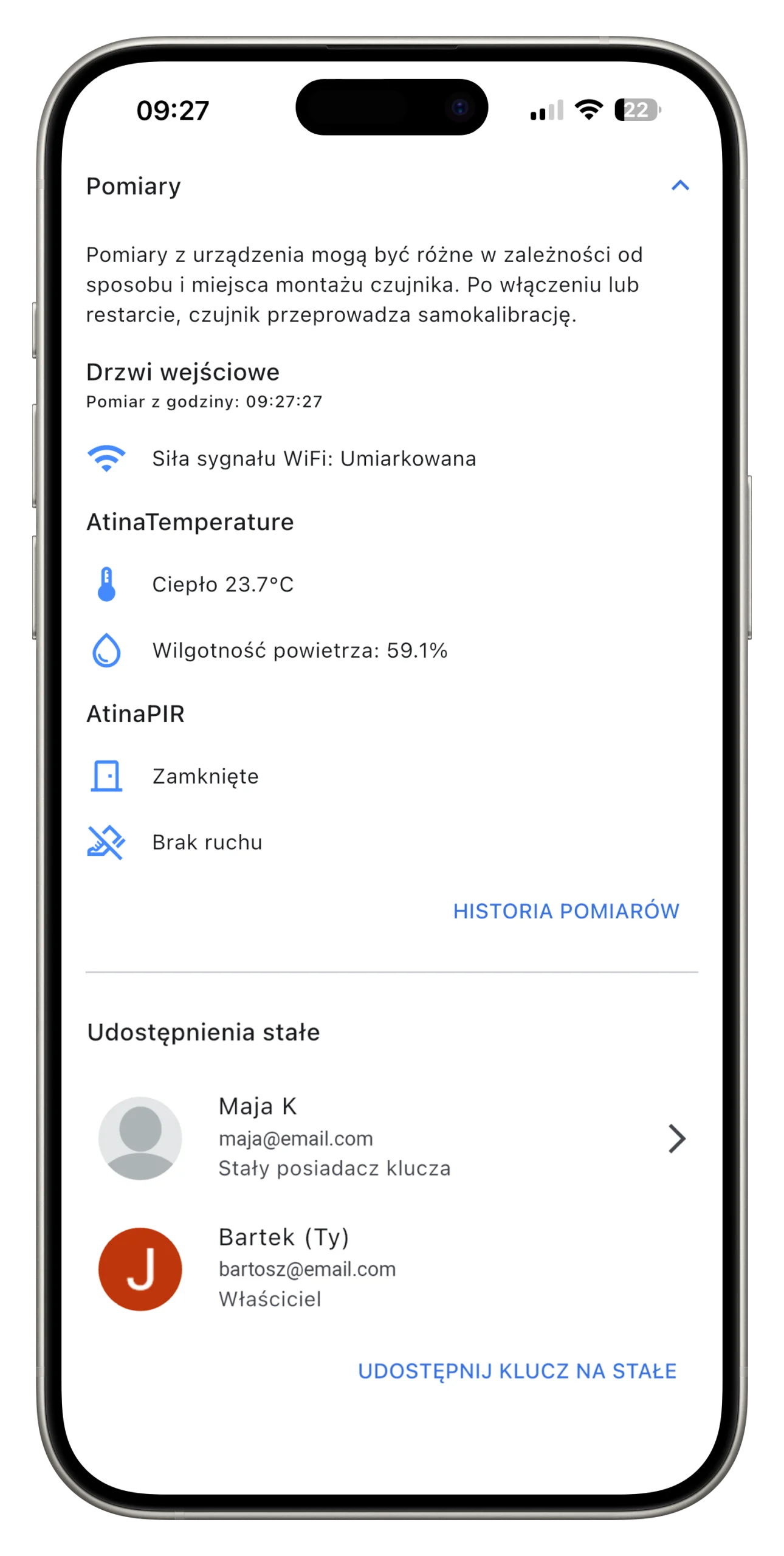This screenshot has width=784, height=1556.
Task: Open Maja K's sharing details
Action: (676, 1138)
